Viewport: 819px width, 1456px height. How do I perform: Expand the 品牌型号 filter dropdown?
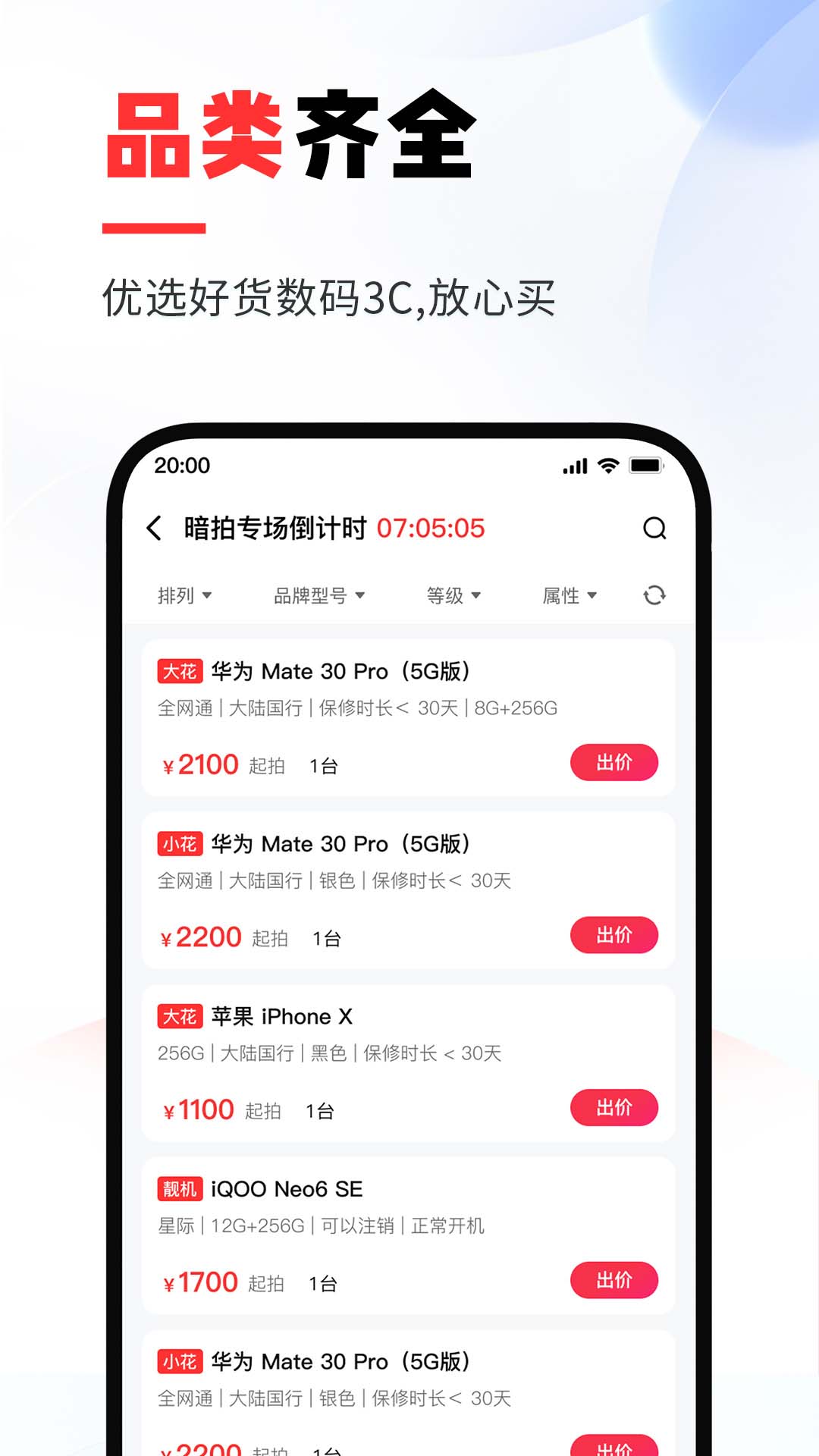click(x=318, y=596)
